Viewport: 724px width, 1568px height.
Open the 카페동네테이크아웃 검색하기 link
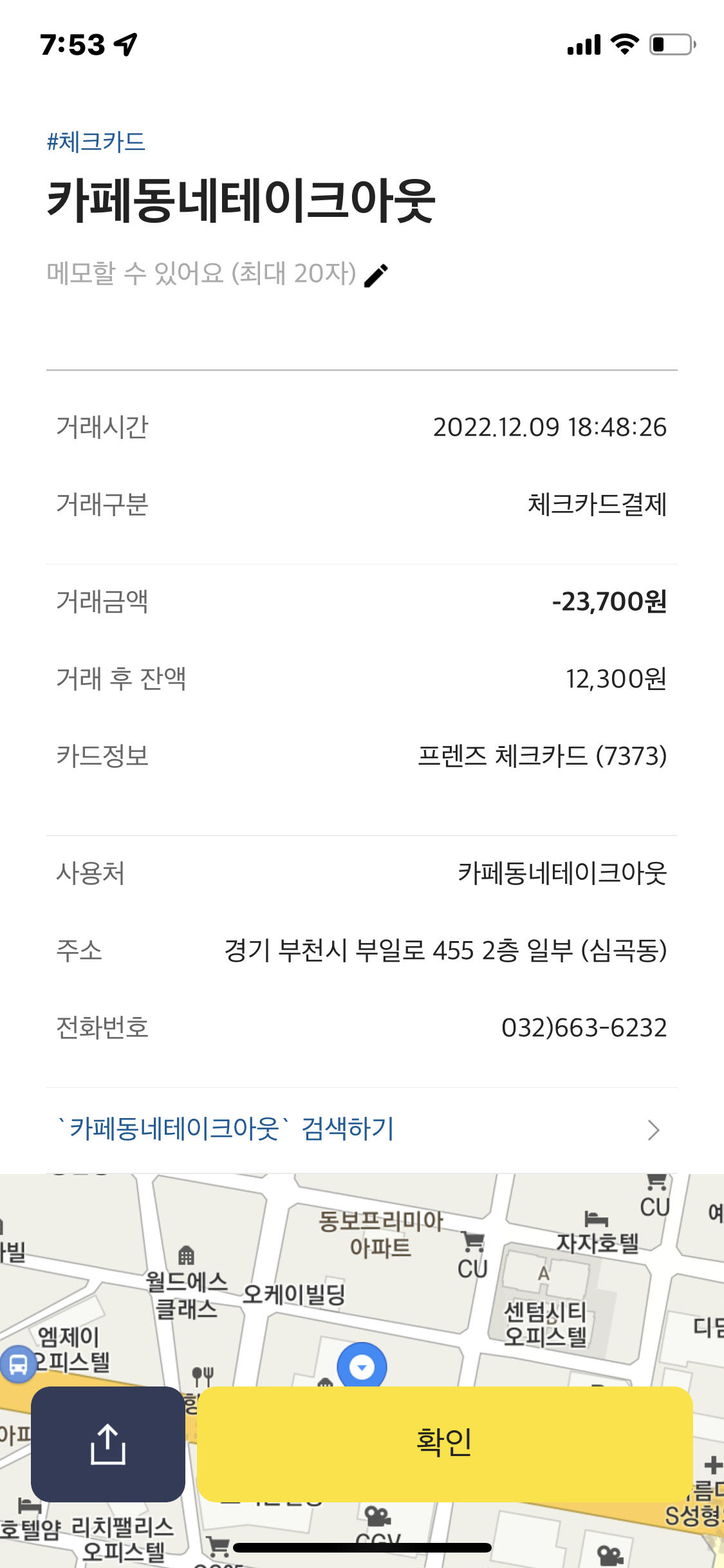(x=360, y=1129)
